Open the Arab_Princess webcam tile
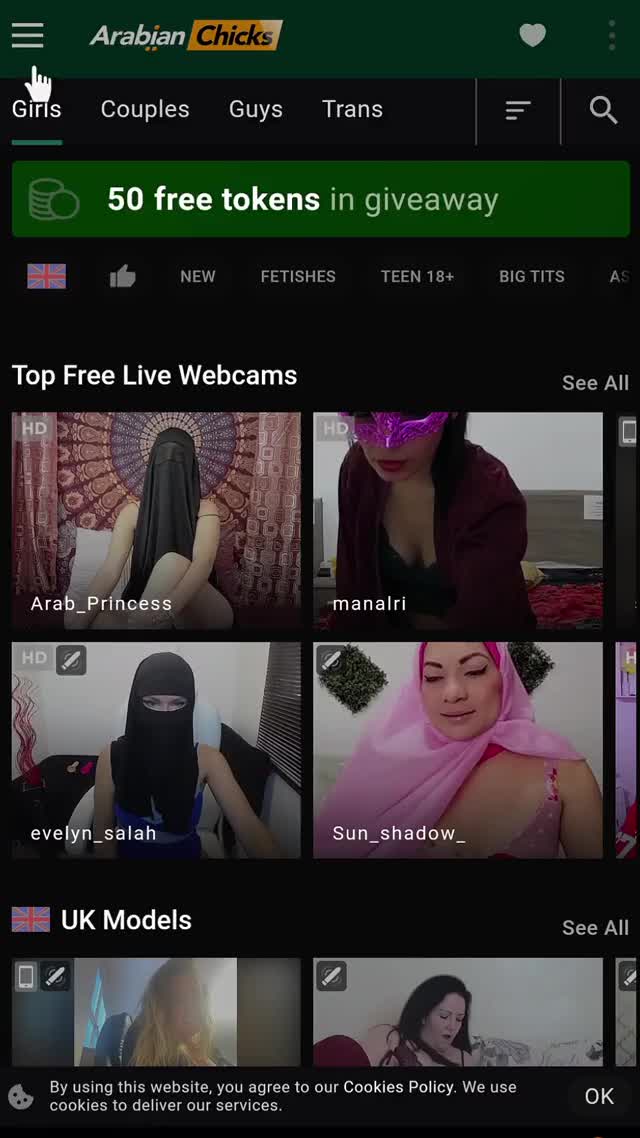This screenshot has height=1138, width=640. (156, 520)
